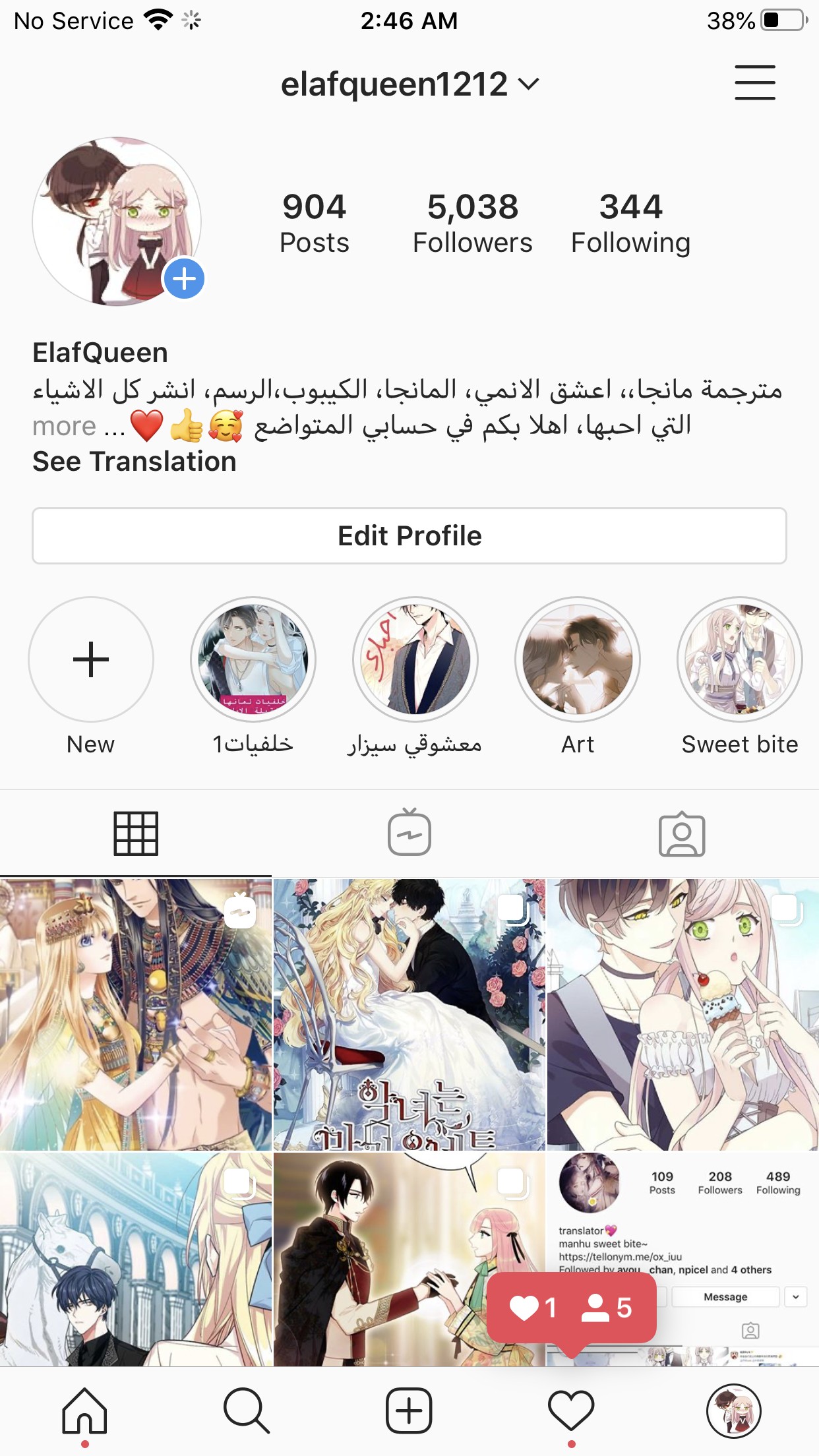Open the hamburger menu
819x1456 pixels.
754,82
